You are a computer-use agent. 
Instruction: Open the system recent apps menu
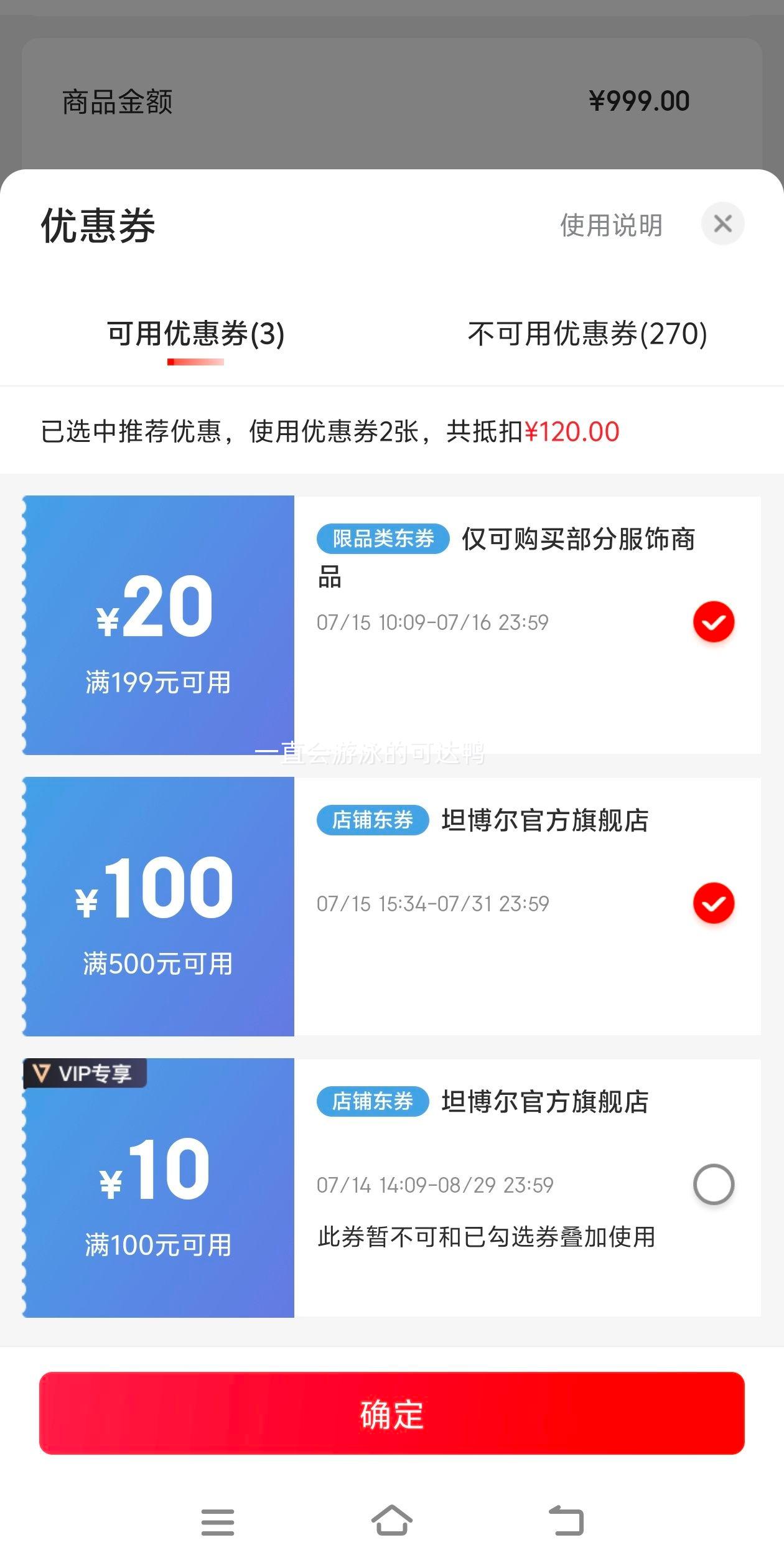tap(218, 1522)
